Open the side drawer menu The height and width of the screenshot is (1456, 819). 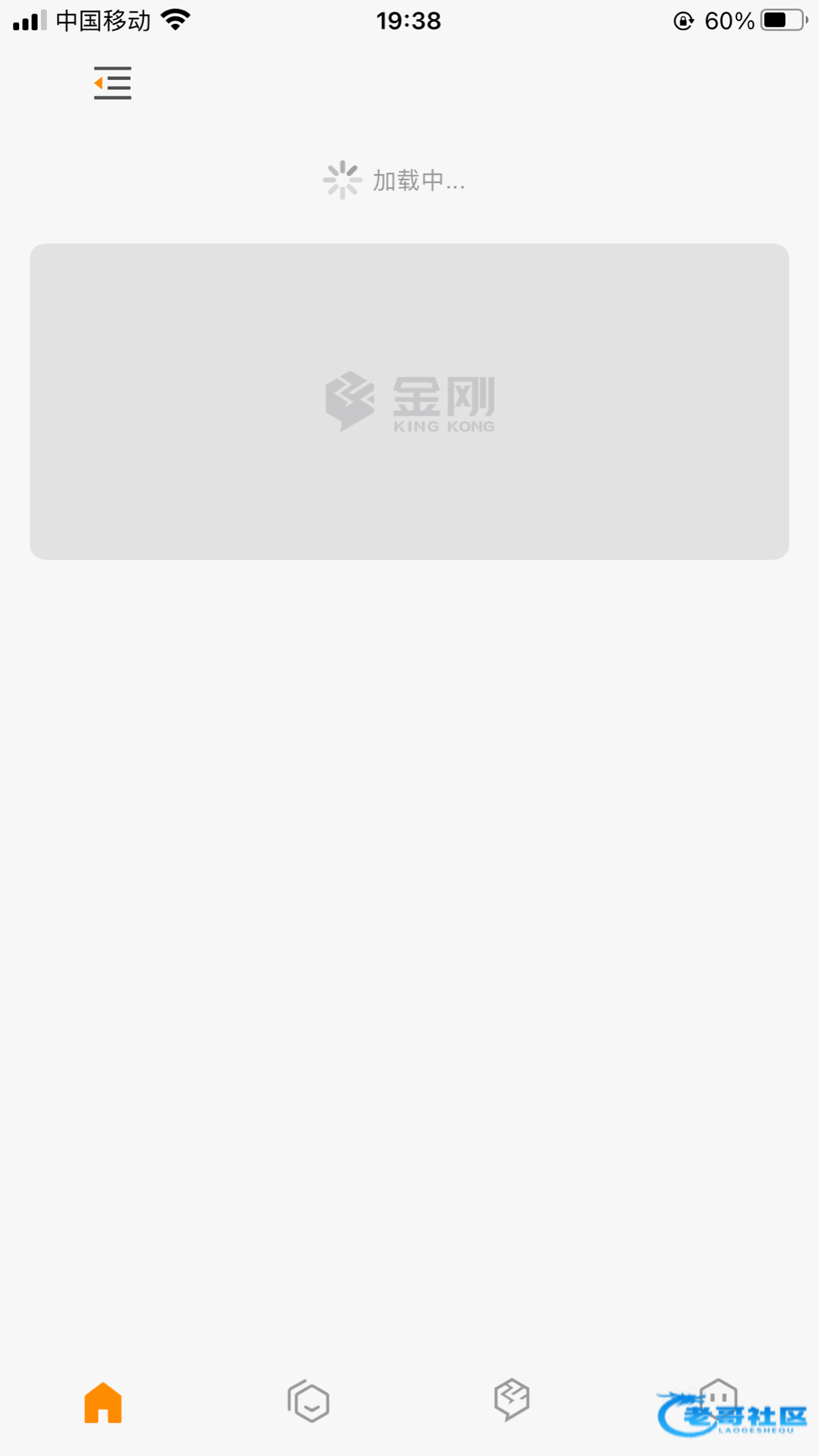click(113, 83)
